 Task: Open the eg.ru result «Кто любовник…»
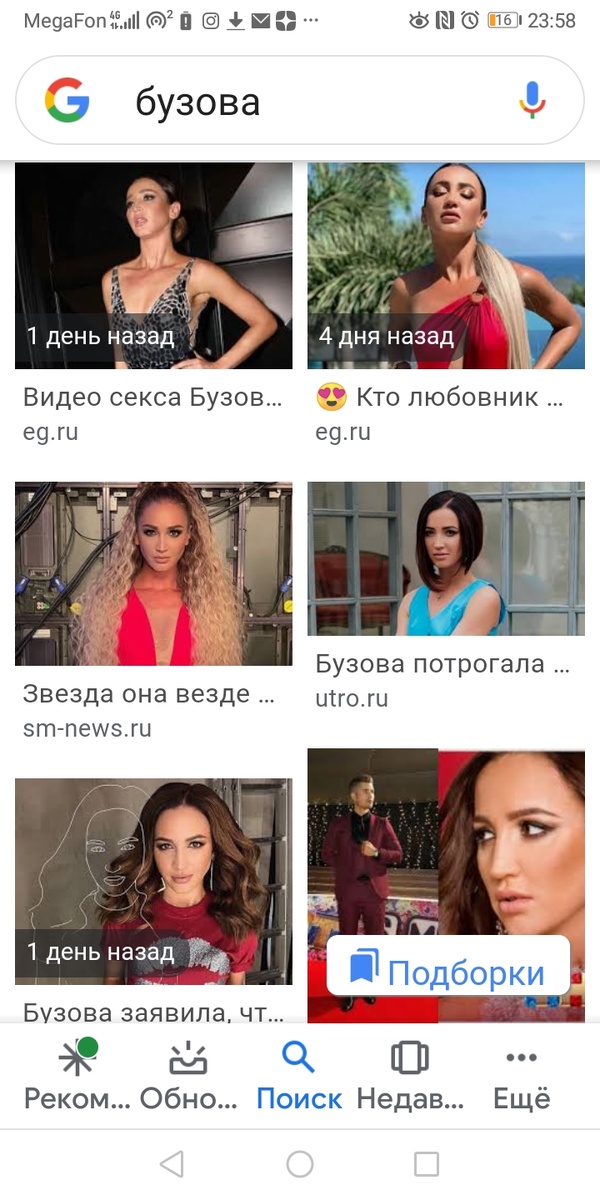click(445, 397)
